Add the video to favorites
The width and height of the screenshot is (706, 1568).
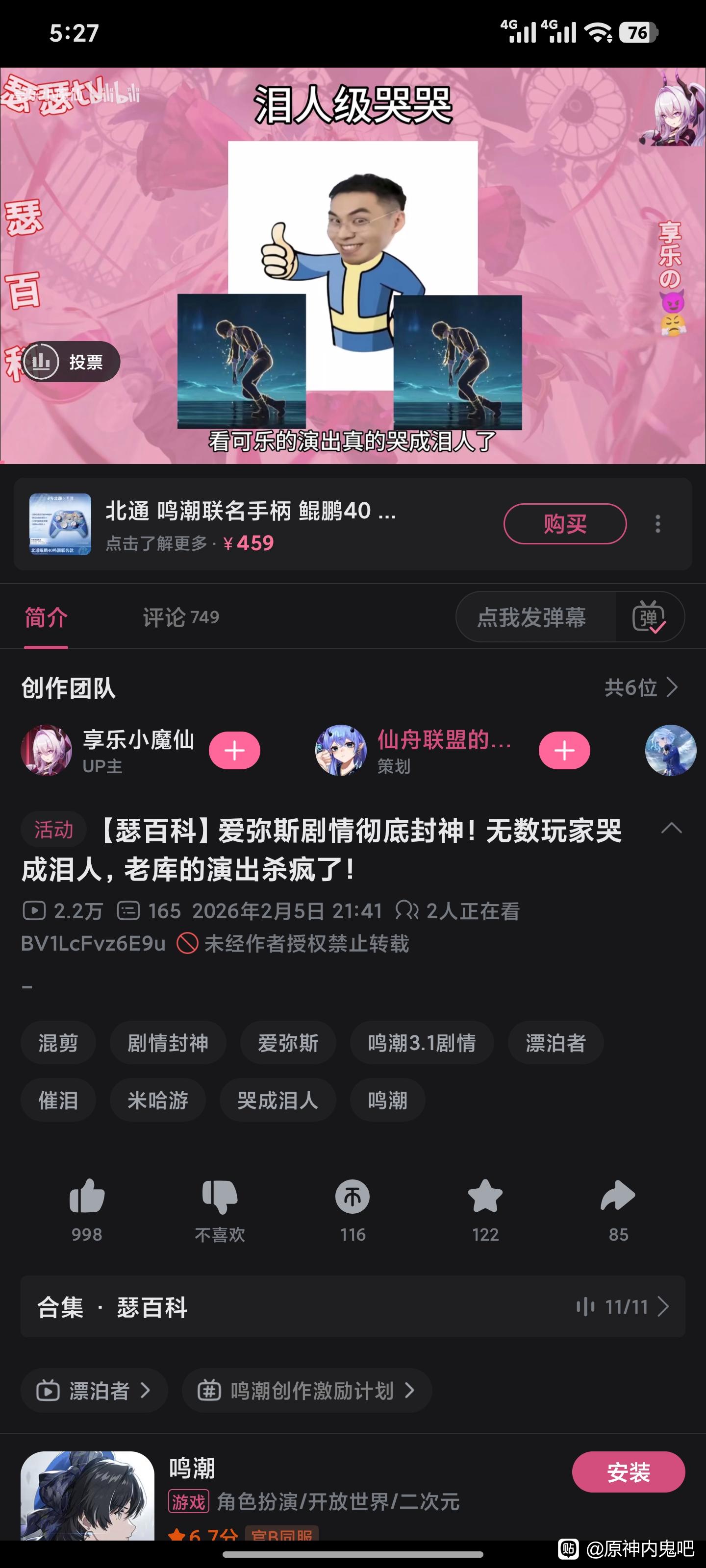pos(485,1197)
